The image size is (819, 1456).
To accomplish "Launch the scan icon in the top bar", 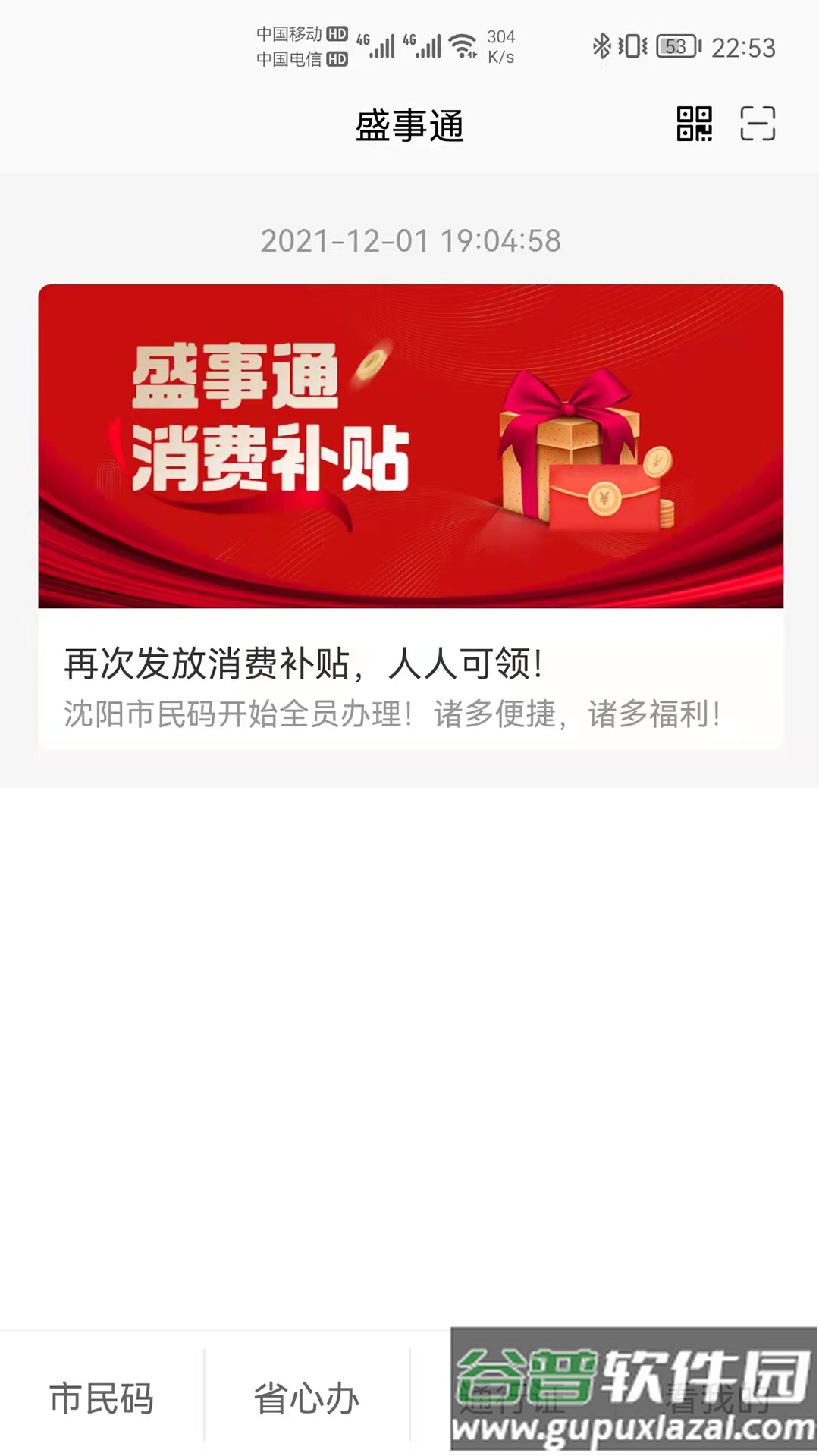I will (x=756, y=124).
